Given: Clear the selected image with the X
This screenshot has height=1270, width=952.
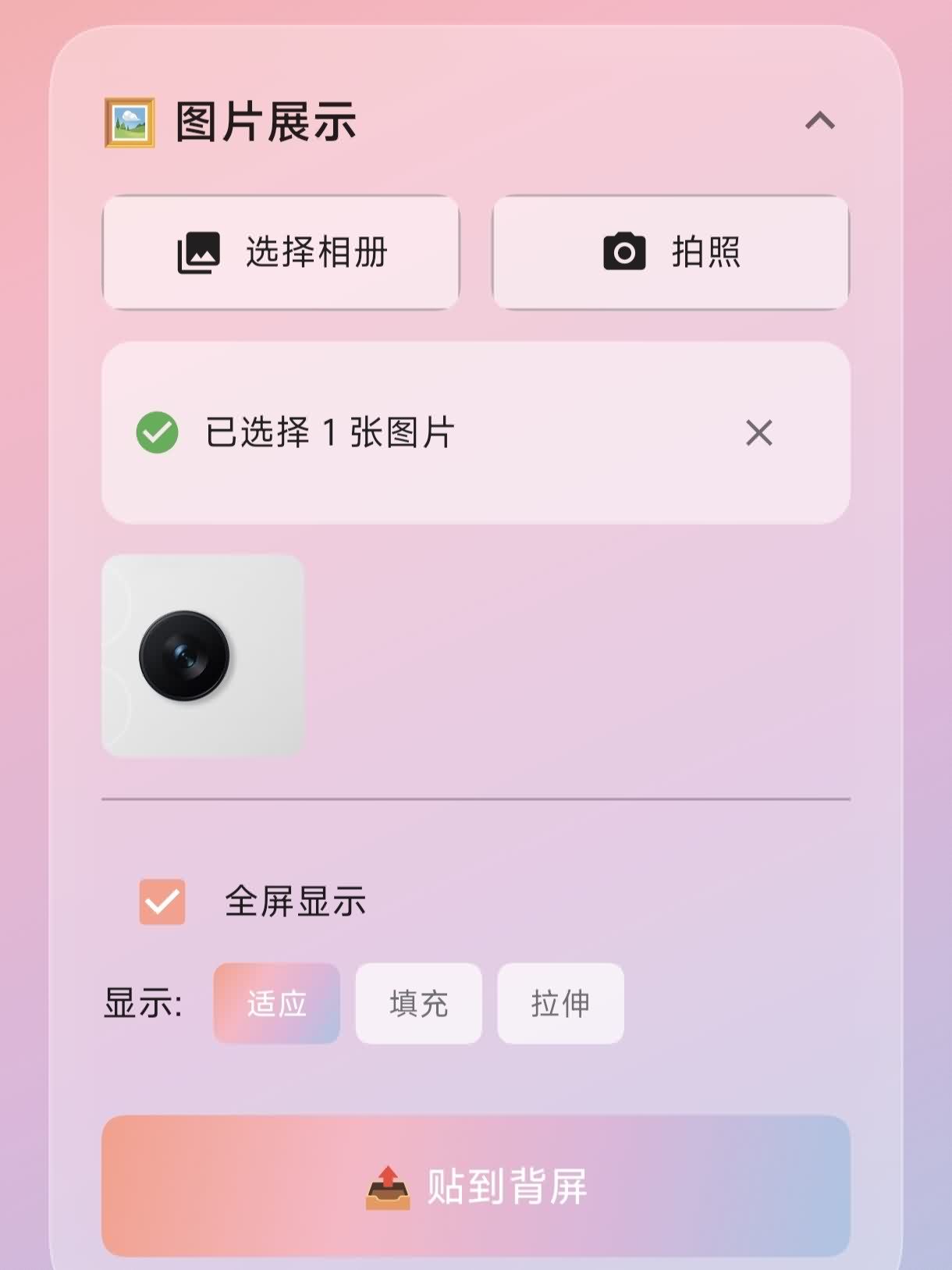Looking at the screenshot, I should 758,432.
